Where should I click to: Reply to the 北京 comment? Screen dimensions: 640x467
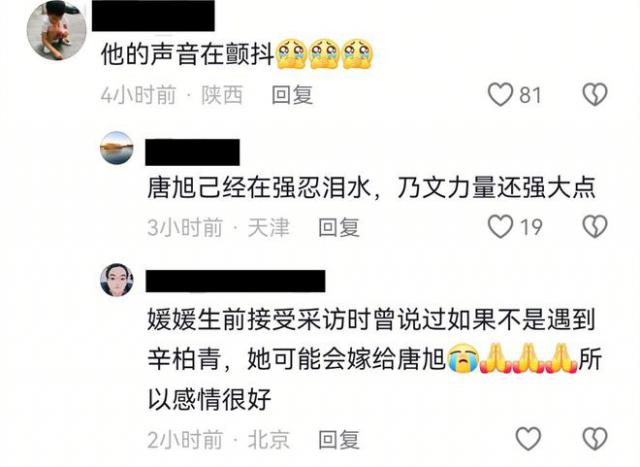338,438
